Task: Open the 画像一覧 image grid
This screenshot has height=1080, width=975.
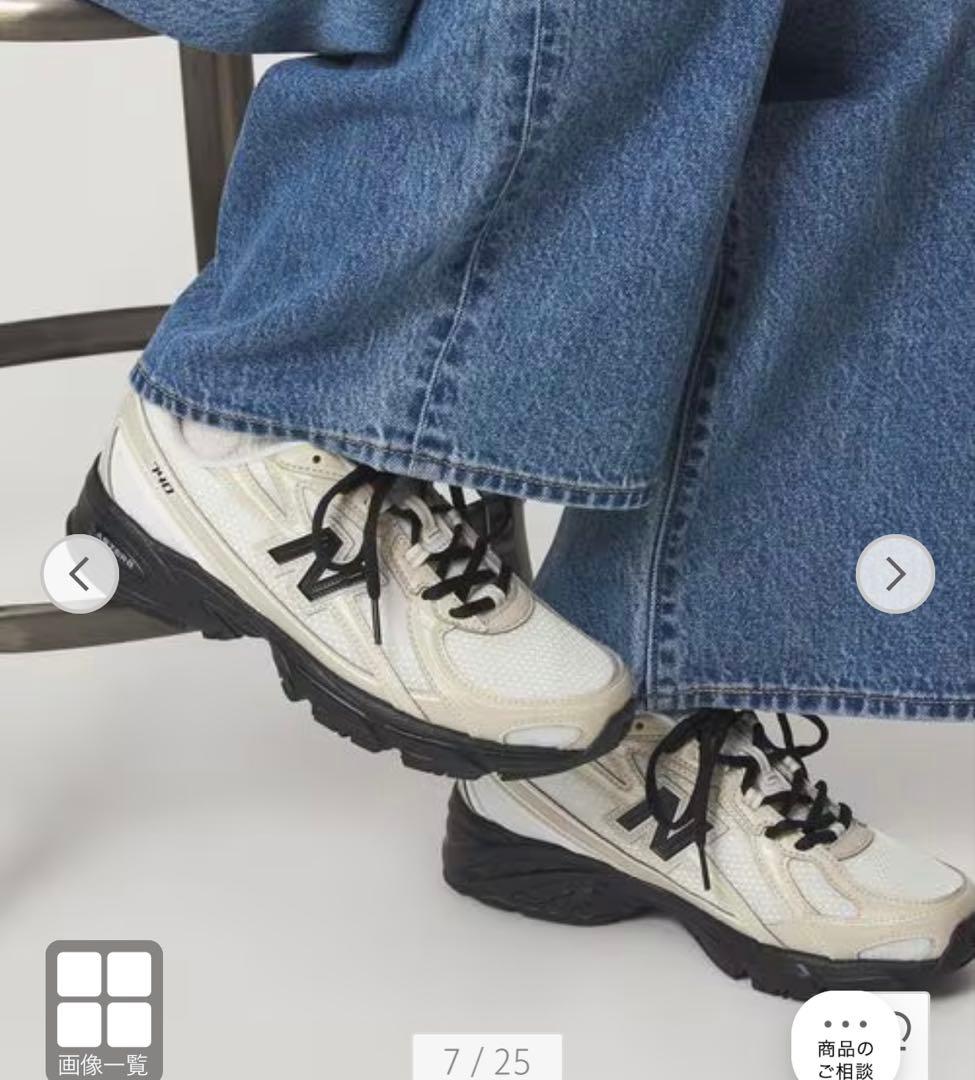Action: pyautogui.click(x=104, y=1008)
